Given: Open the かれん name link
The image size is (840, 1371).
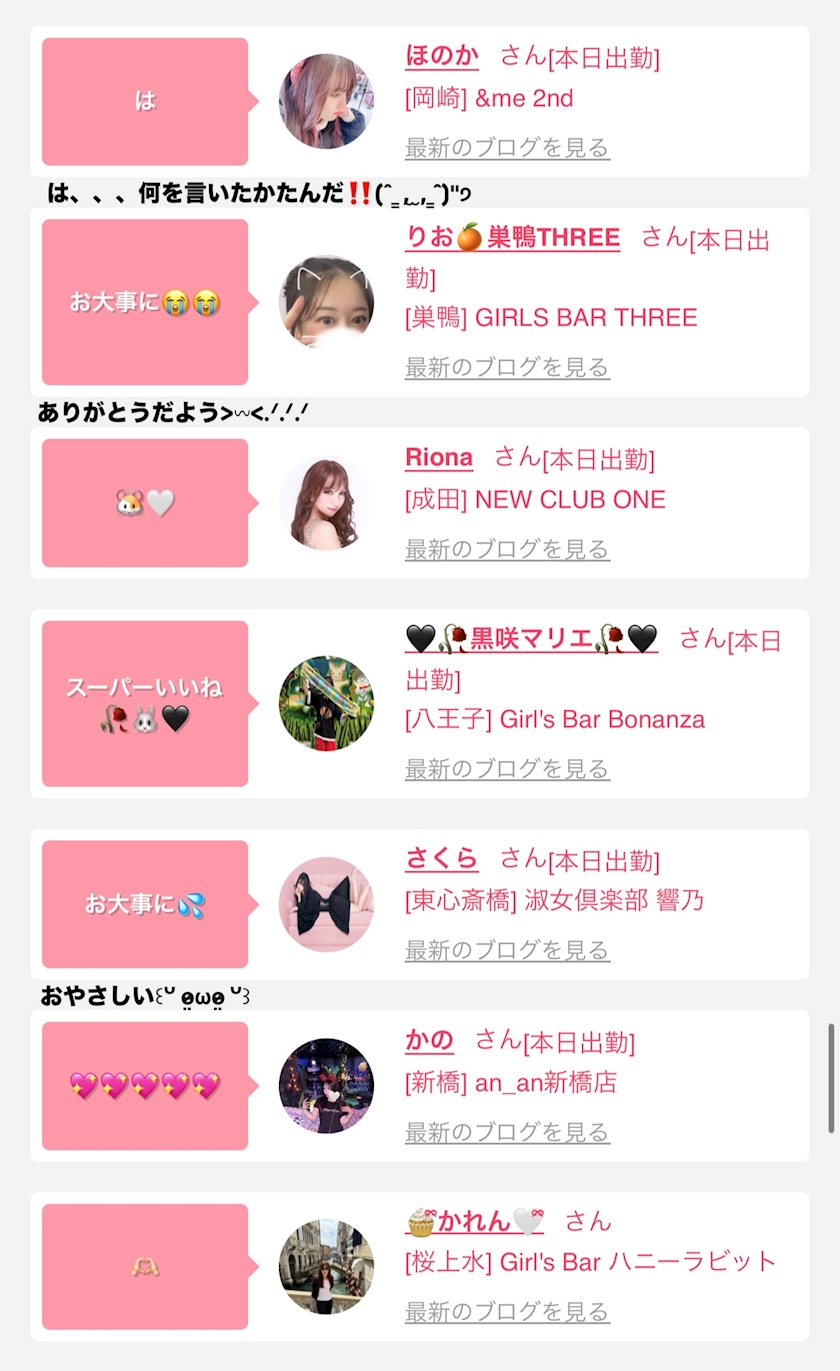Looking at the screenshot, I should click(475, 1221).
